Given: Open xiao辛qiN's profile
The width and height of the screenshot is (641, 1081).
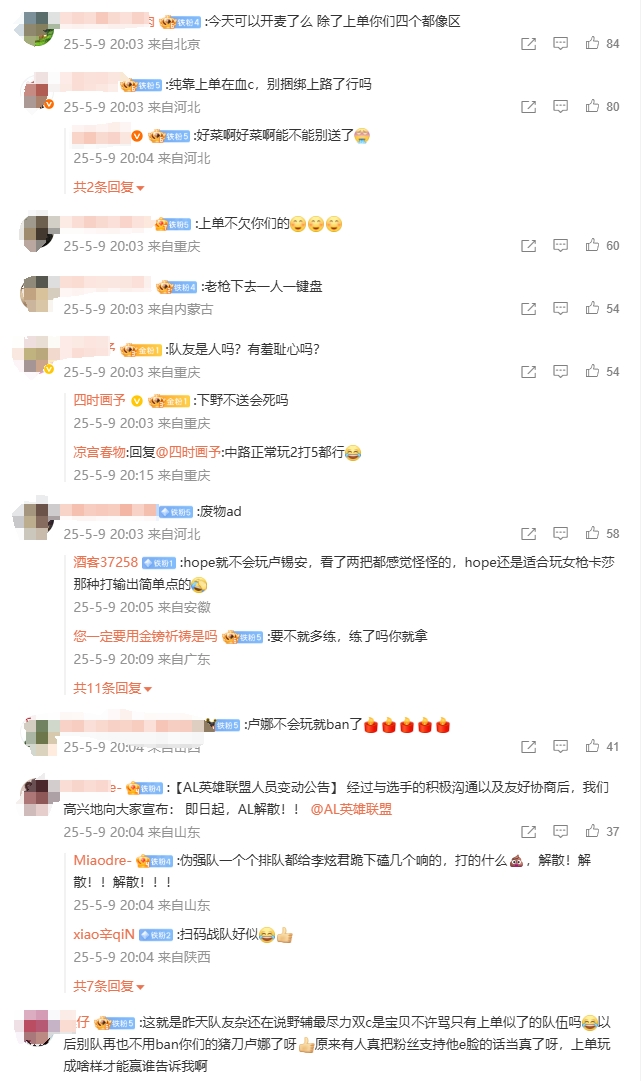Looking at the screenshot, I should pyautogui.click(x=104, y=934).
